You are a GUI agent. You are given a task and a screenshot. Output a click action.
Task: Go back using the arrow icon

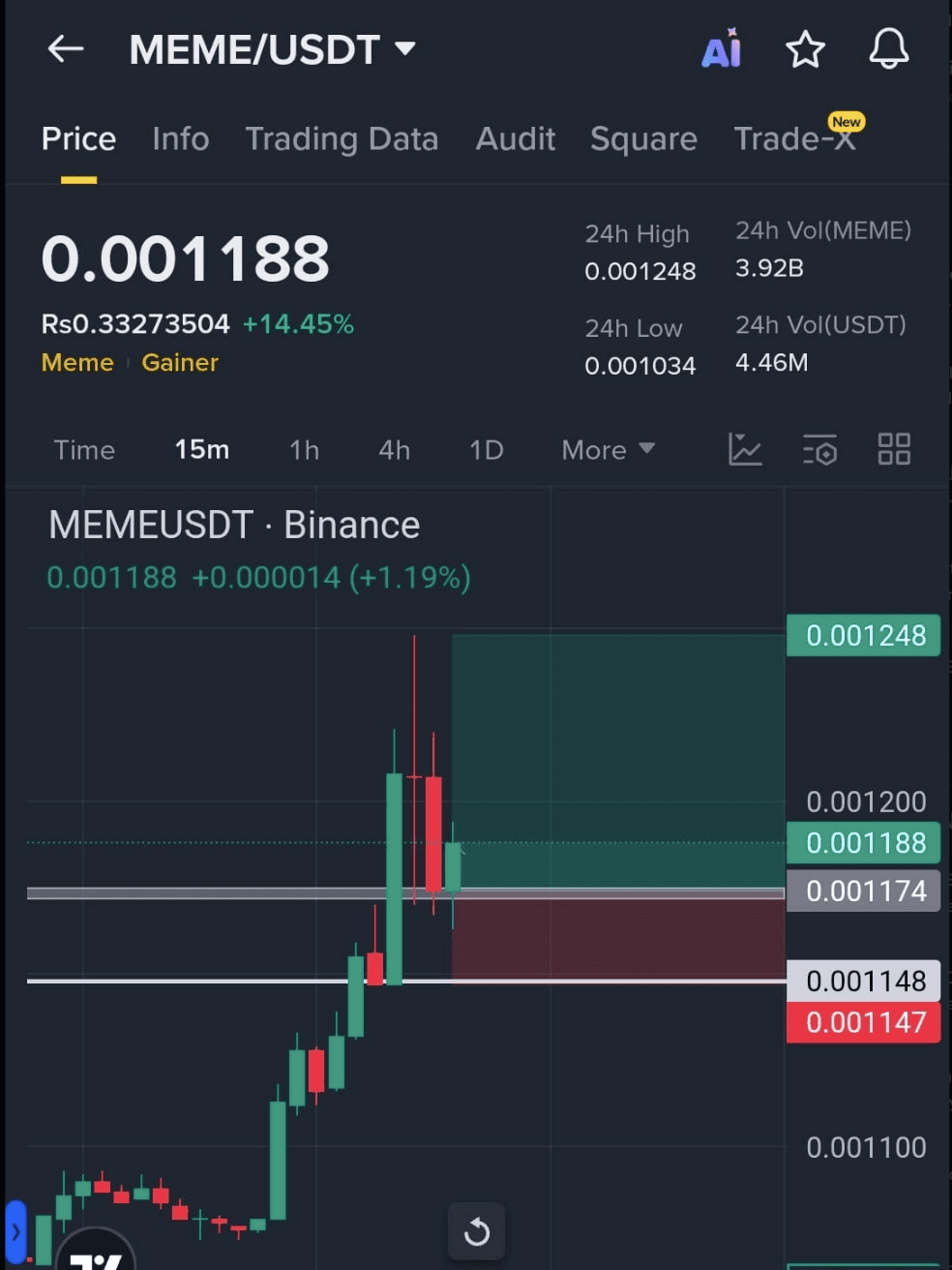click(65, 48)
